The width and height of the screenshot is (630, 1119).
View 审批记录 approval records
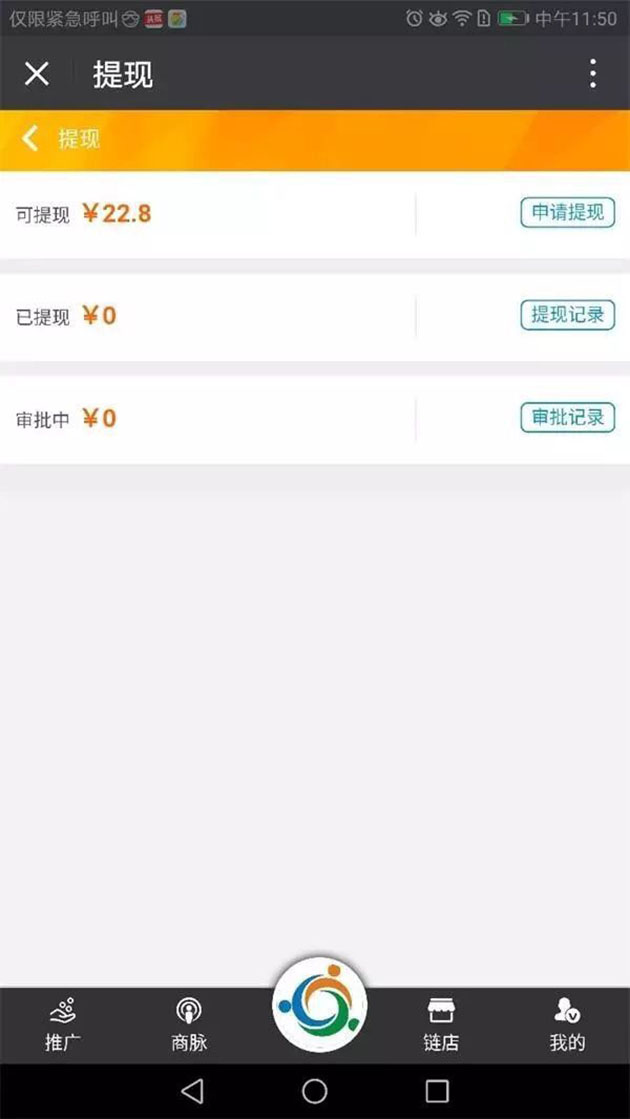click(x=567, y=417)
